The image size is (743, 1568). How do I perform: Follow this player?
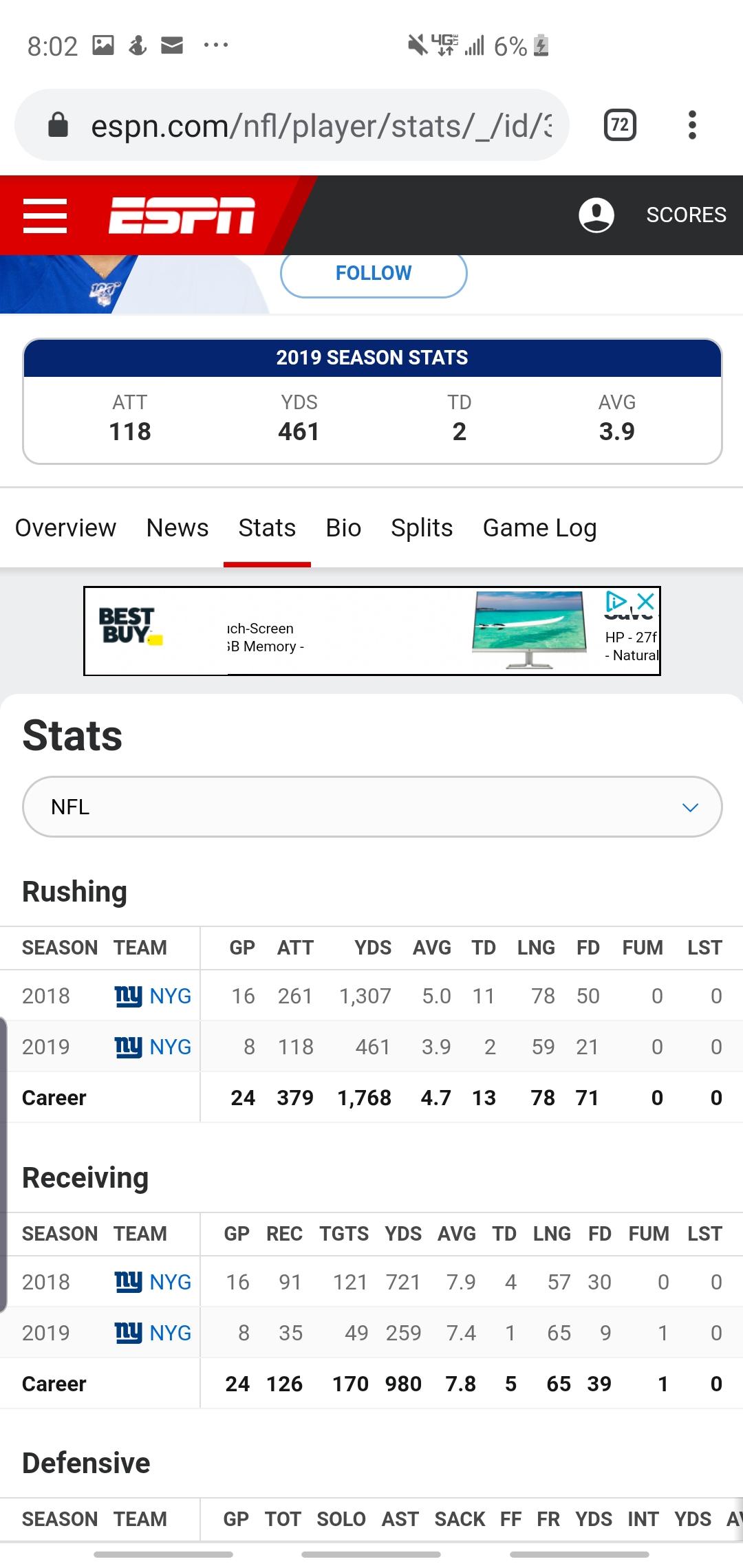374,274
